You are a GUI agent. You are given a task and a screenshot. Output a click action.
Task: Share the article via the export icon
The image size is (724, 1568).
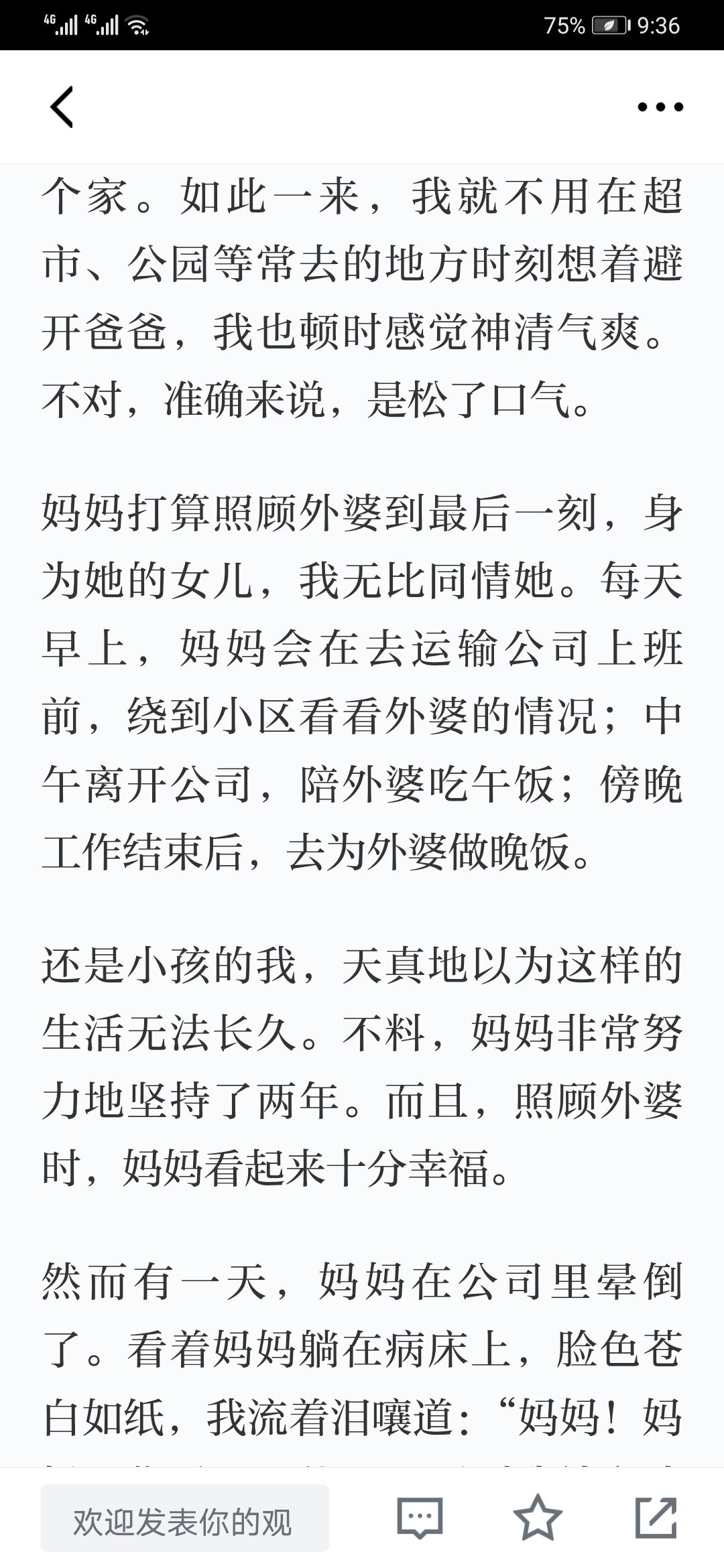656,1518
